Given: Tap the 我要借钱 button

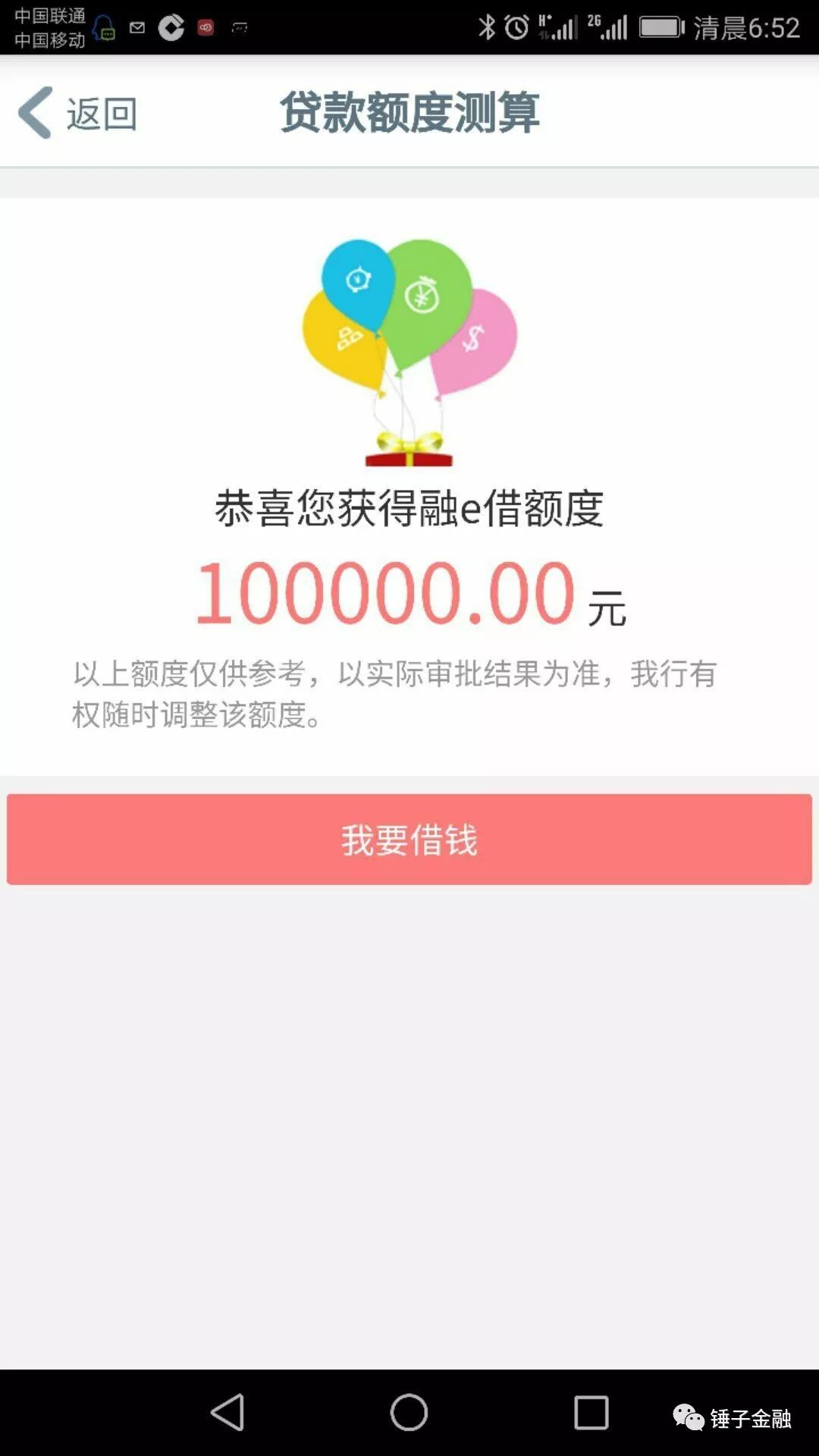Looking at the screenshot, I should [x=409, y=839].
